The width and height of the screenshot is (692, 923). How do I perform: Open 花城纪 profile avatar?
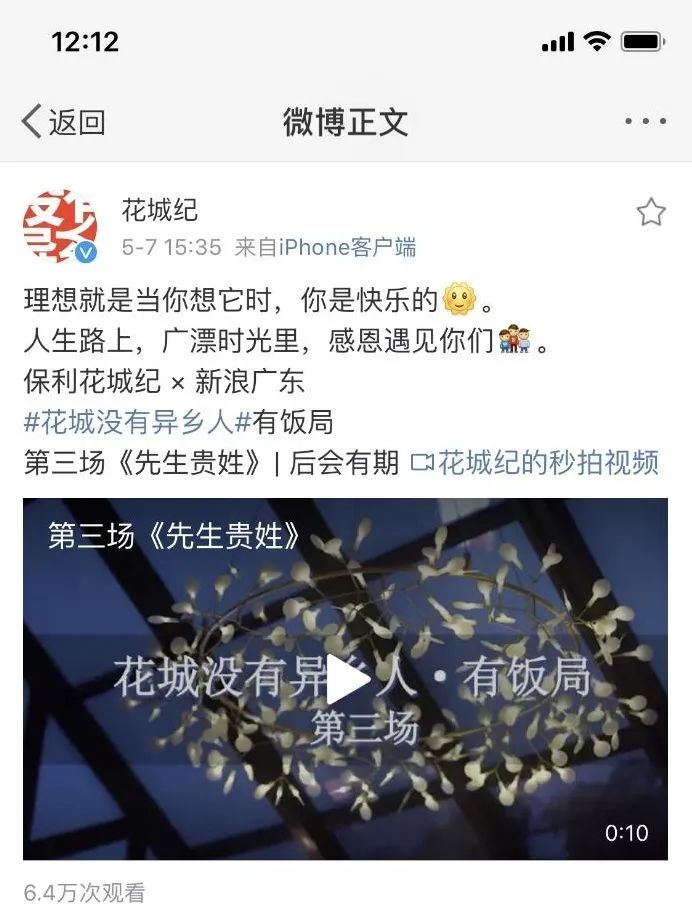60,226
